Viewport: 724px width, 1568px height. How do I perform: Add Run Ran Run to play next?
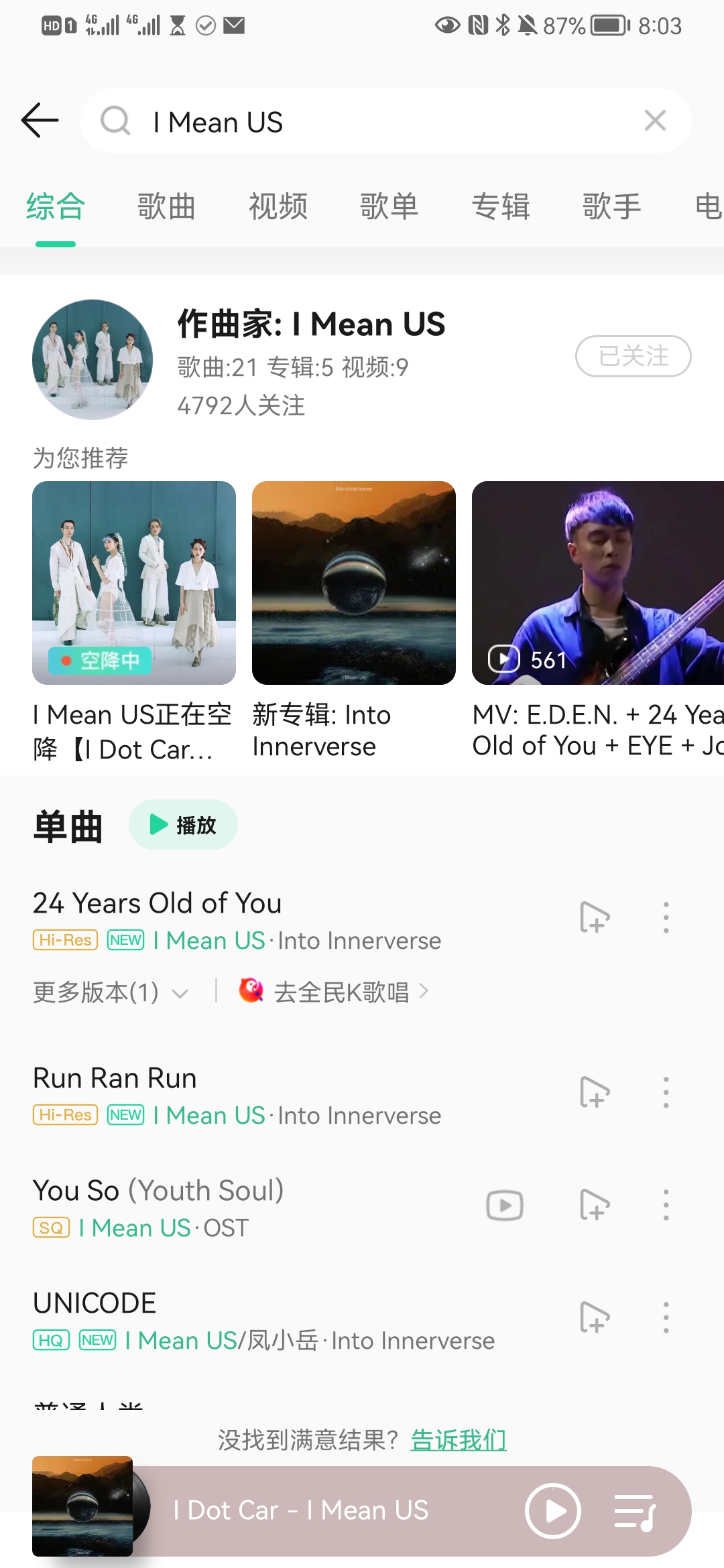[595, 1092]
